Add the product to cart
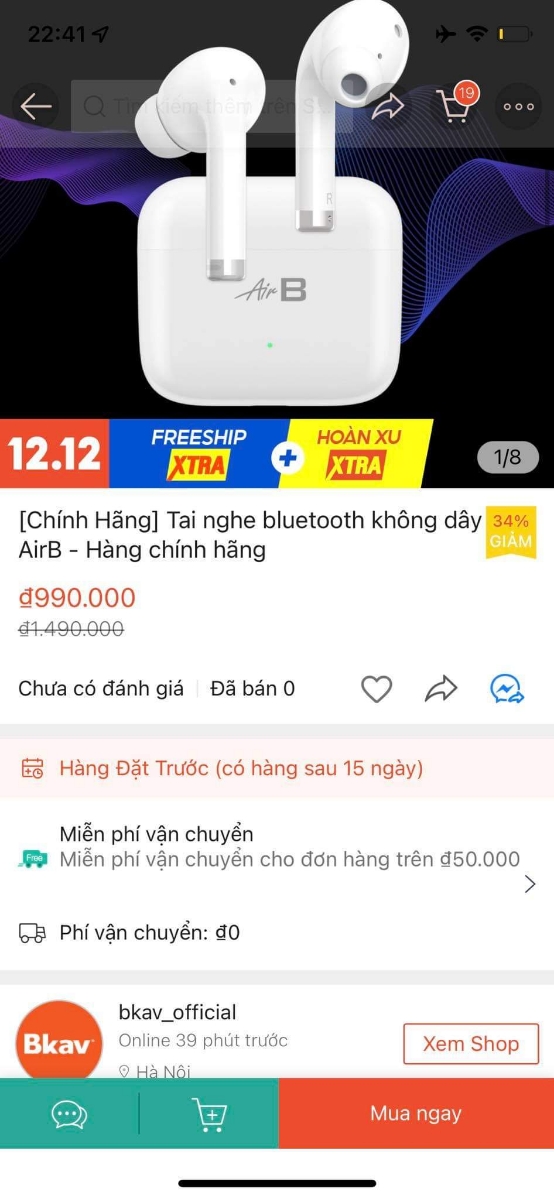Viewport: 554px width, 1199px height. [x=209, y=1113]
